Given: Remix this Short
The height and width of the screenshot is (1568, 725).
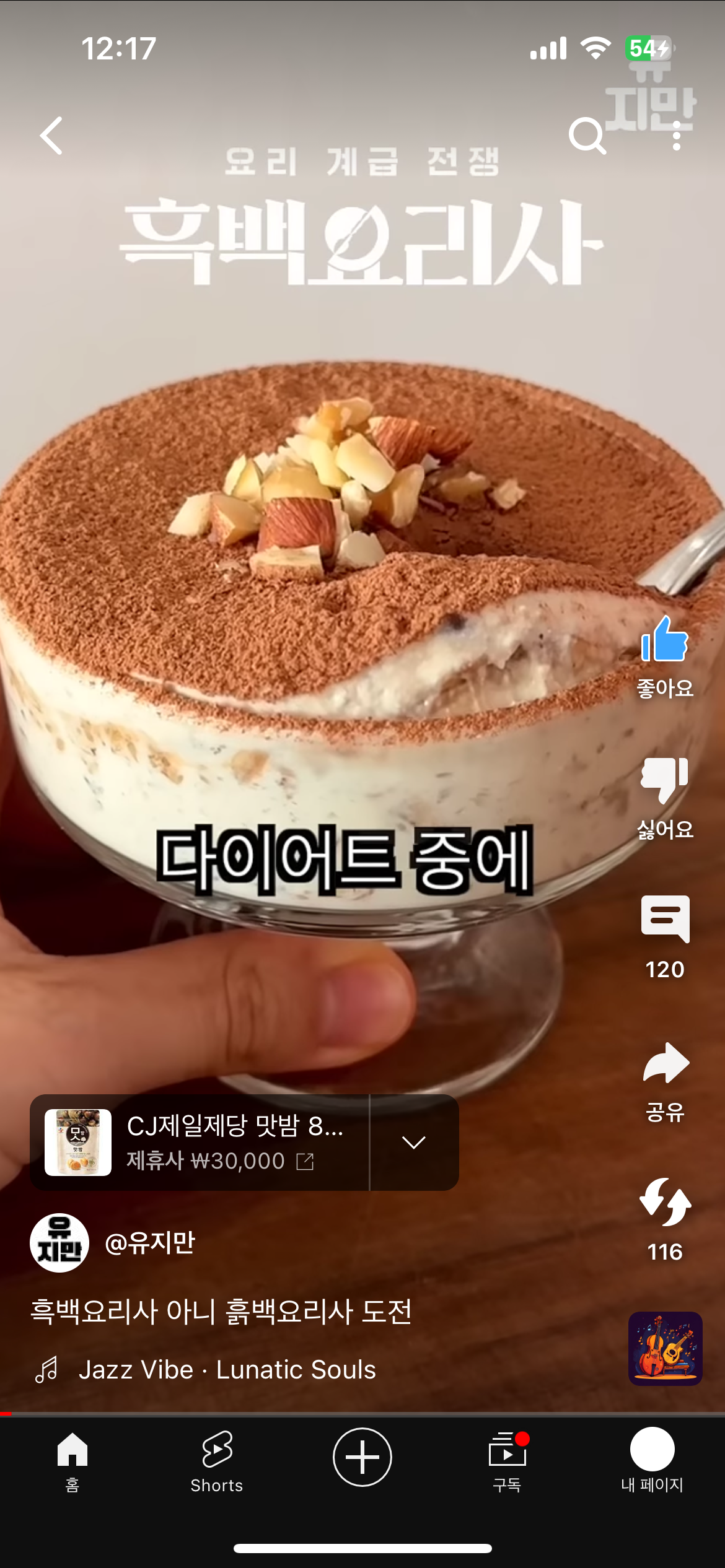Looking at the screenshot, I should [664, 1203].
